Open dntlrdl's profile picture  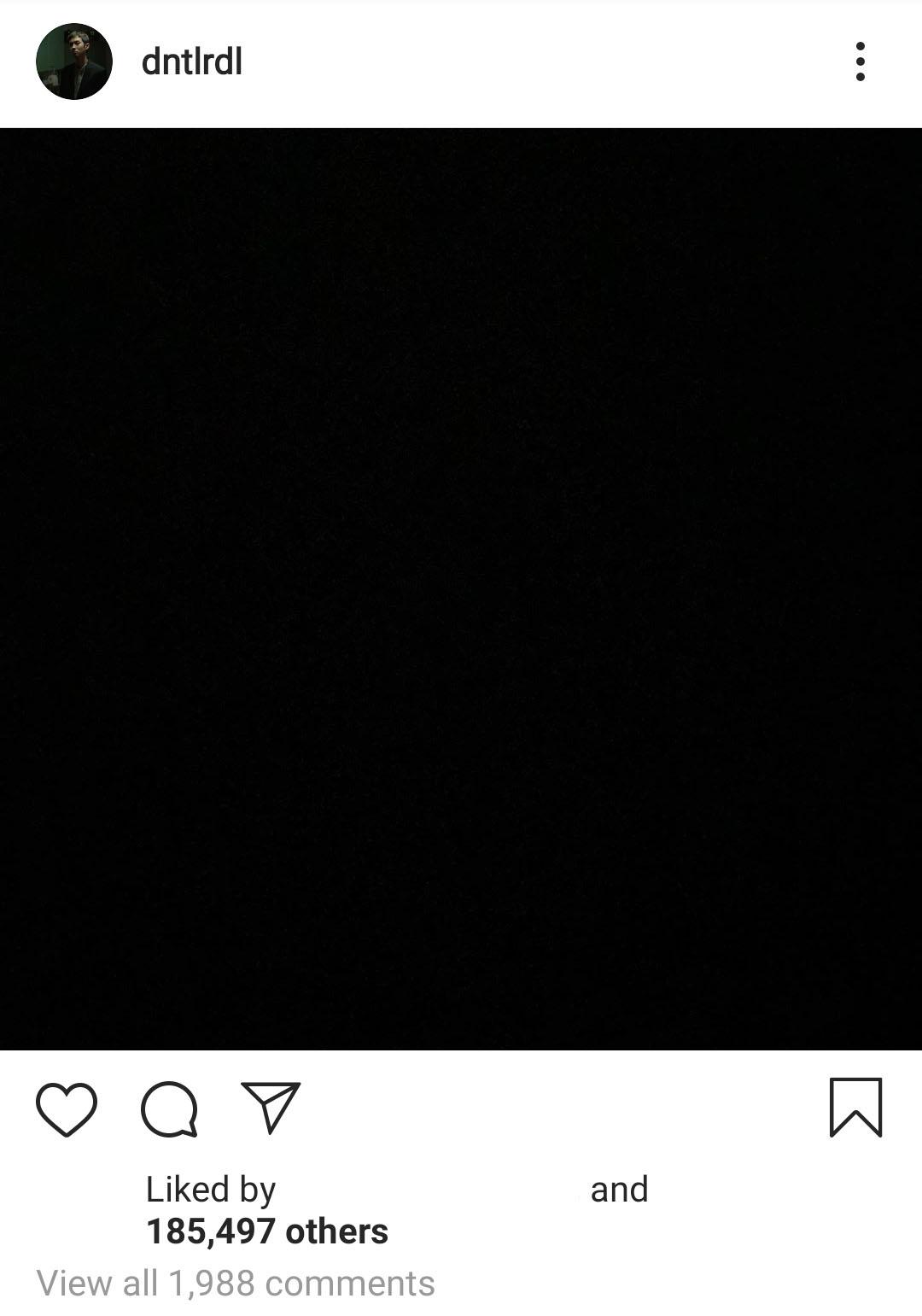[x=74, y=61]
